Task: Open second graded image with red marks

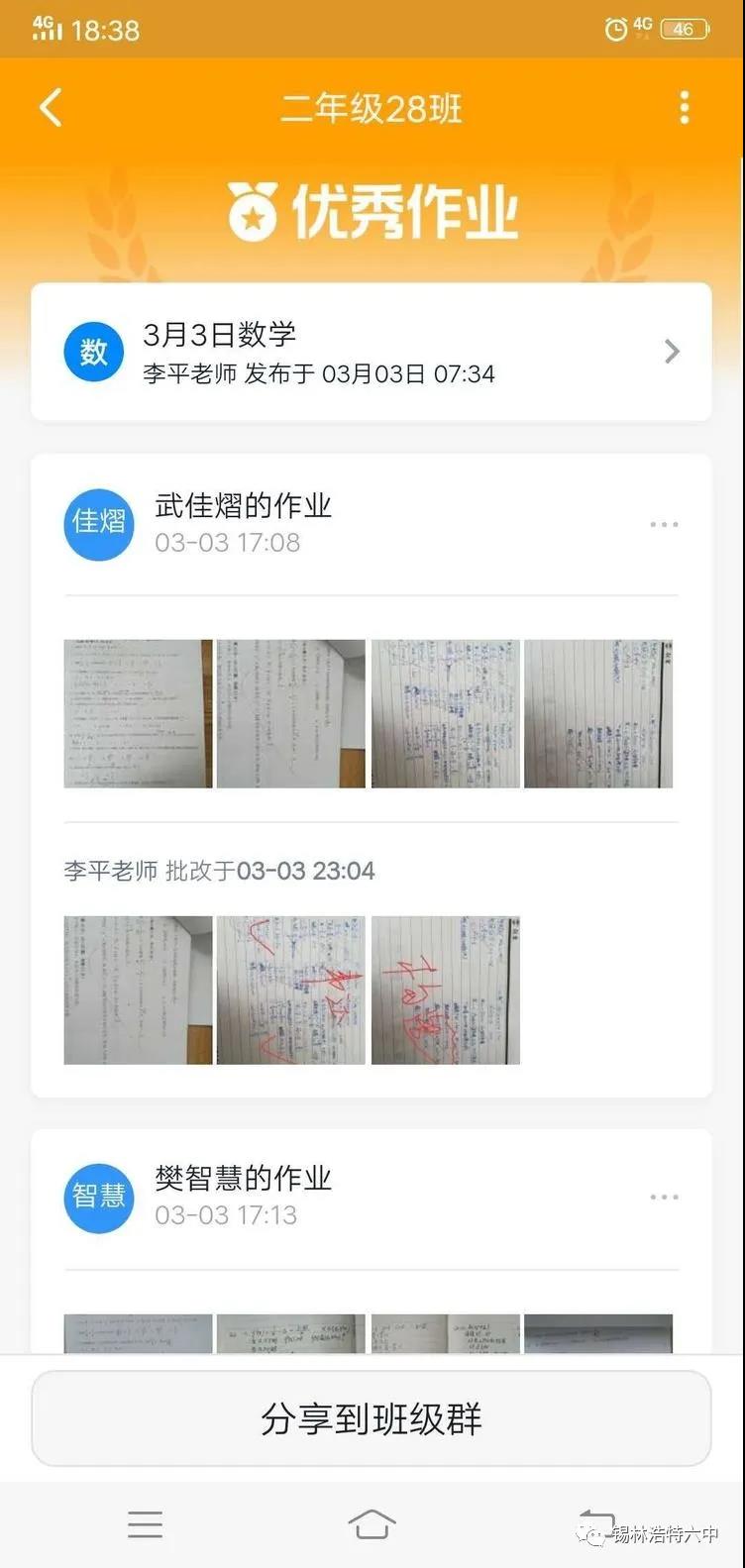Action: click(291, 990)
